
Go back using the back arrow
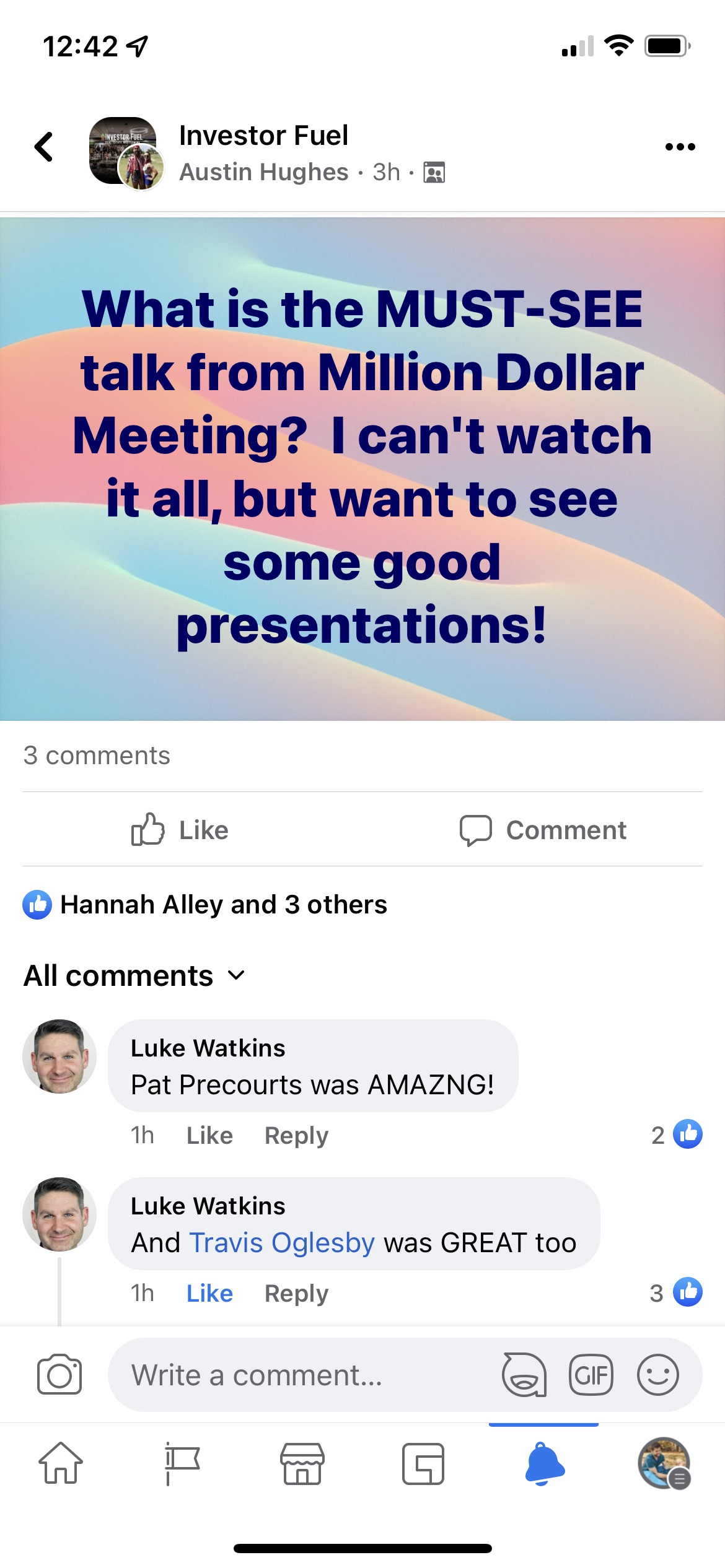pos(44,147)
